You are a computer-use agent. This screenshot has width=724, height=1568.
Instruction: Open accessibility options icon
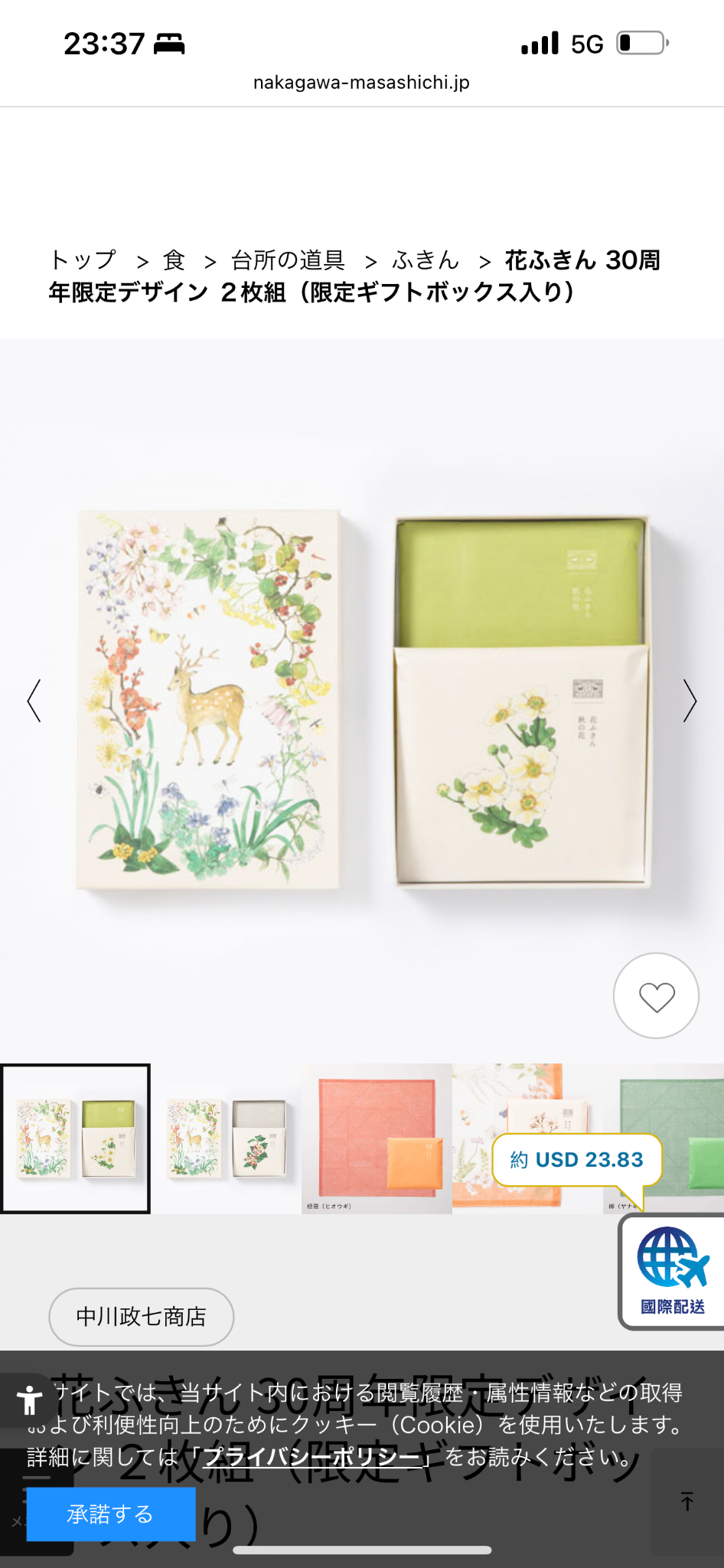pyautogui.click(x=29, y=1400)
